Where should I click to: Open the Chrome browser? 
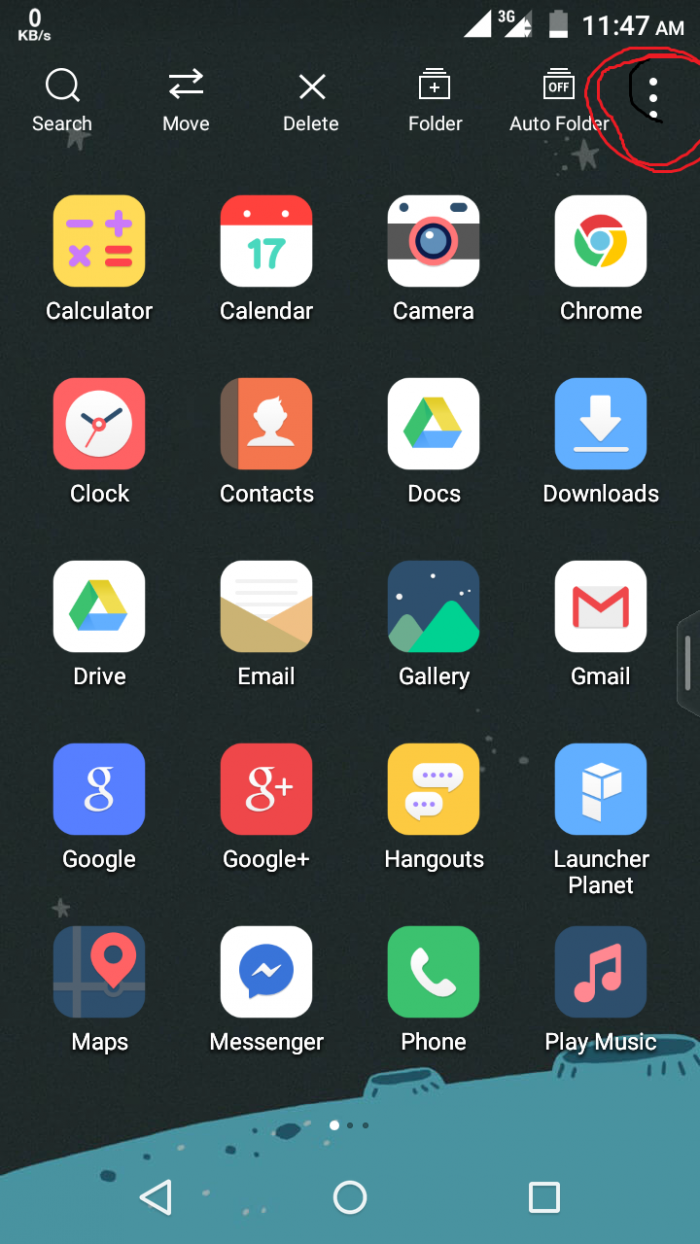click(x=600, y=241)
